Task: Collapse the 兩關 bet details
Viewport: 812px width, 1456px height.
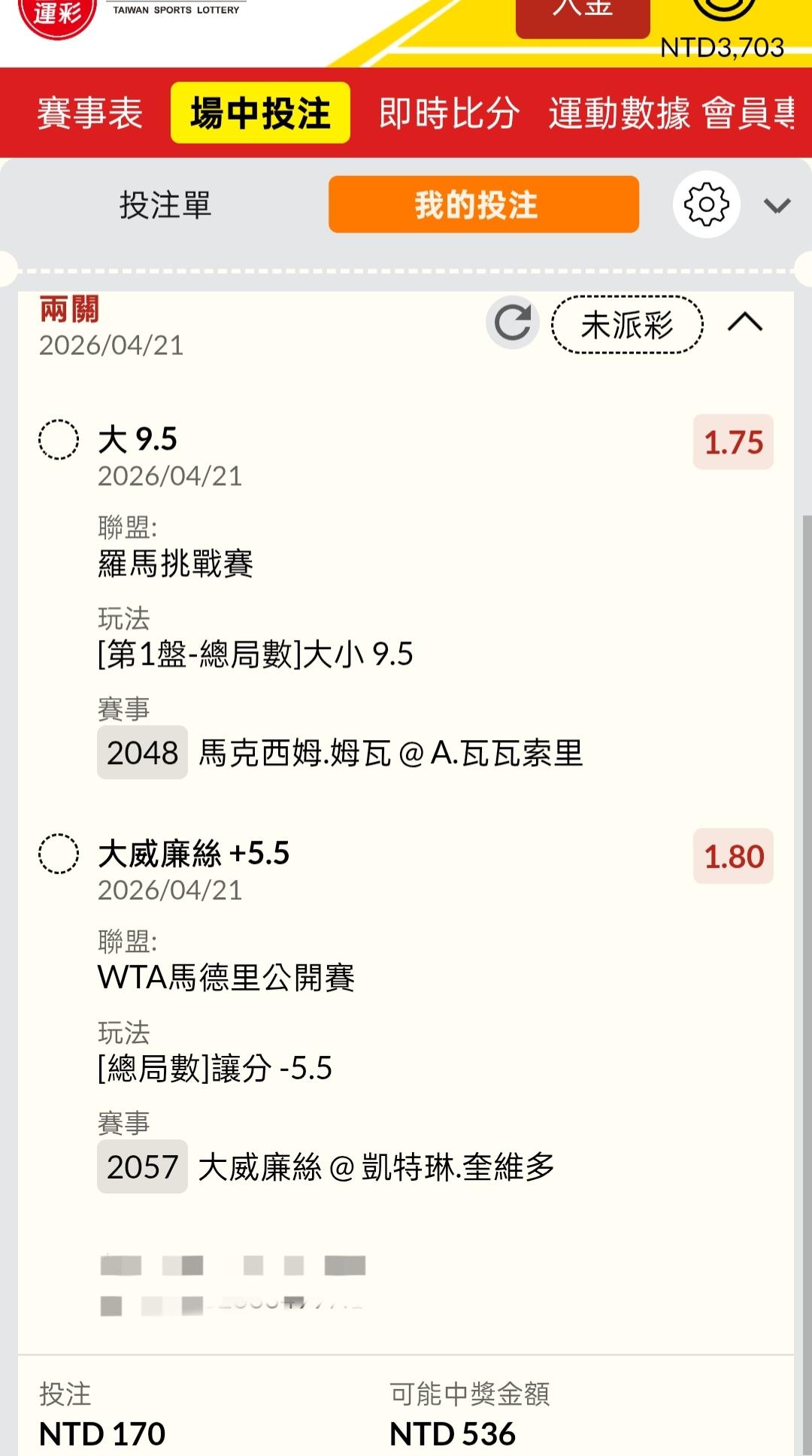Action: tap(745, 323)
